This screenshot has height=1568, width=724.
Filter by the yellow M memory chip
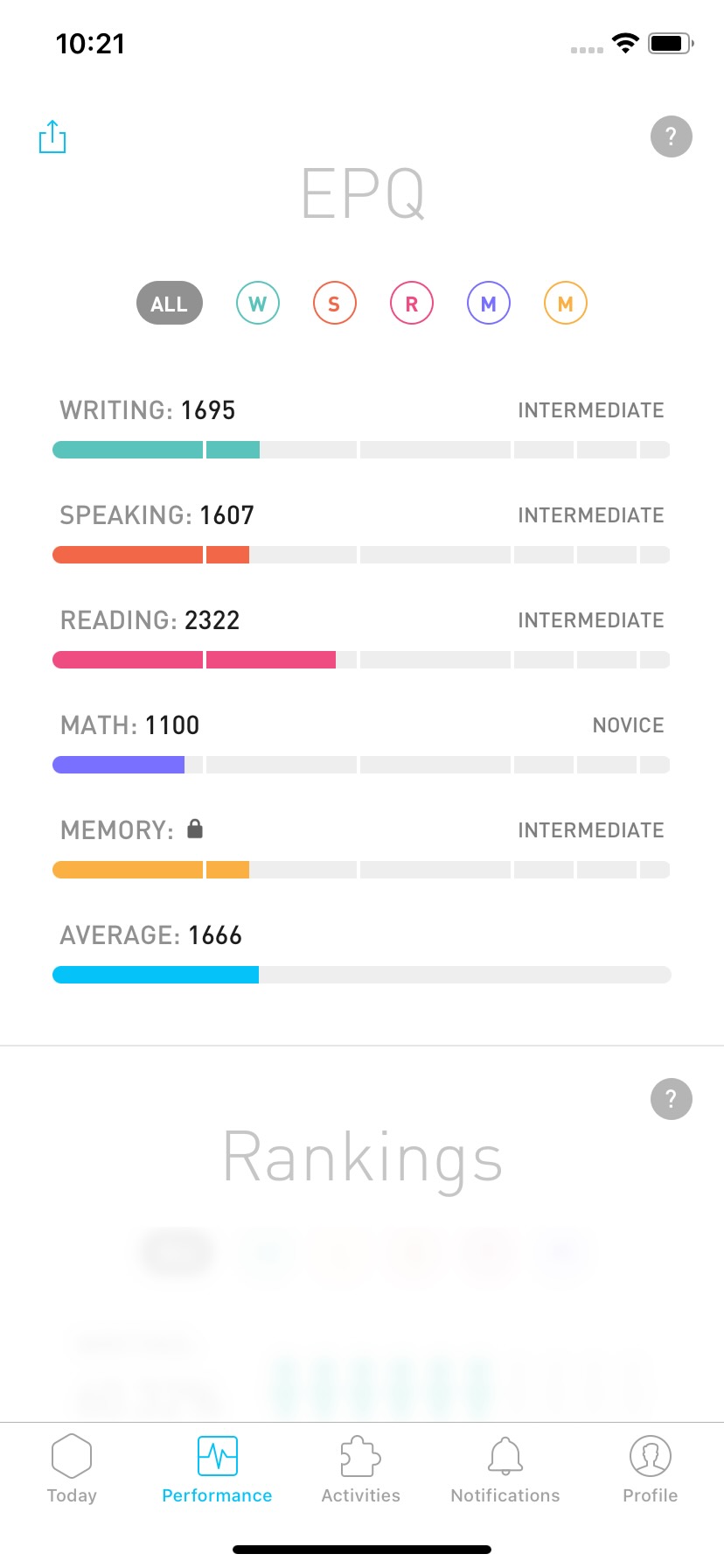click(x=566, y=304)
